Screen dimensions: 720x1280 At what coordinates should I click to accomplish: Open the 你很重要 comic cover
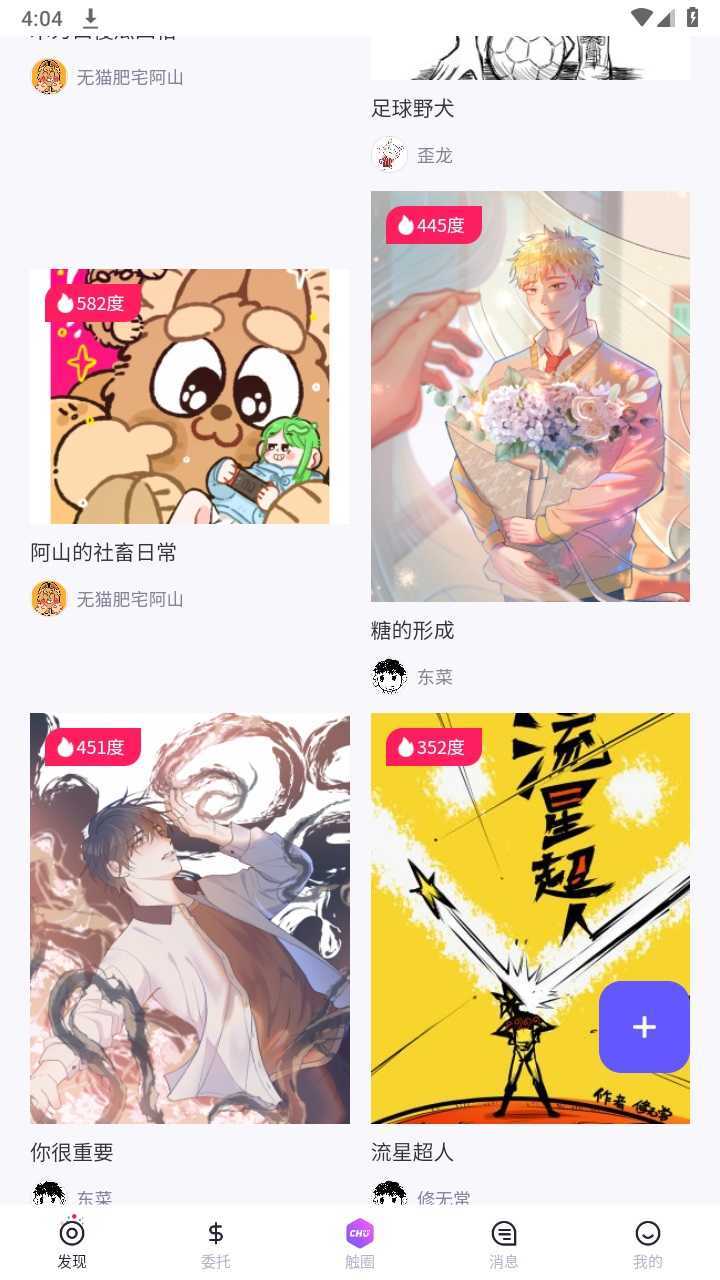pyautogui.click(x=190, y=918)
